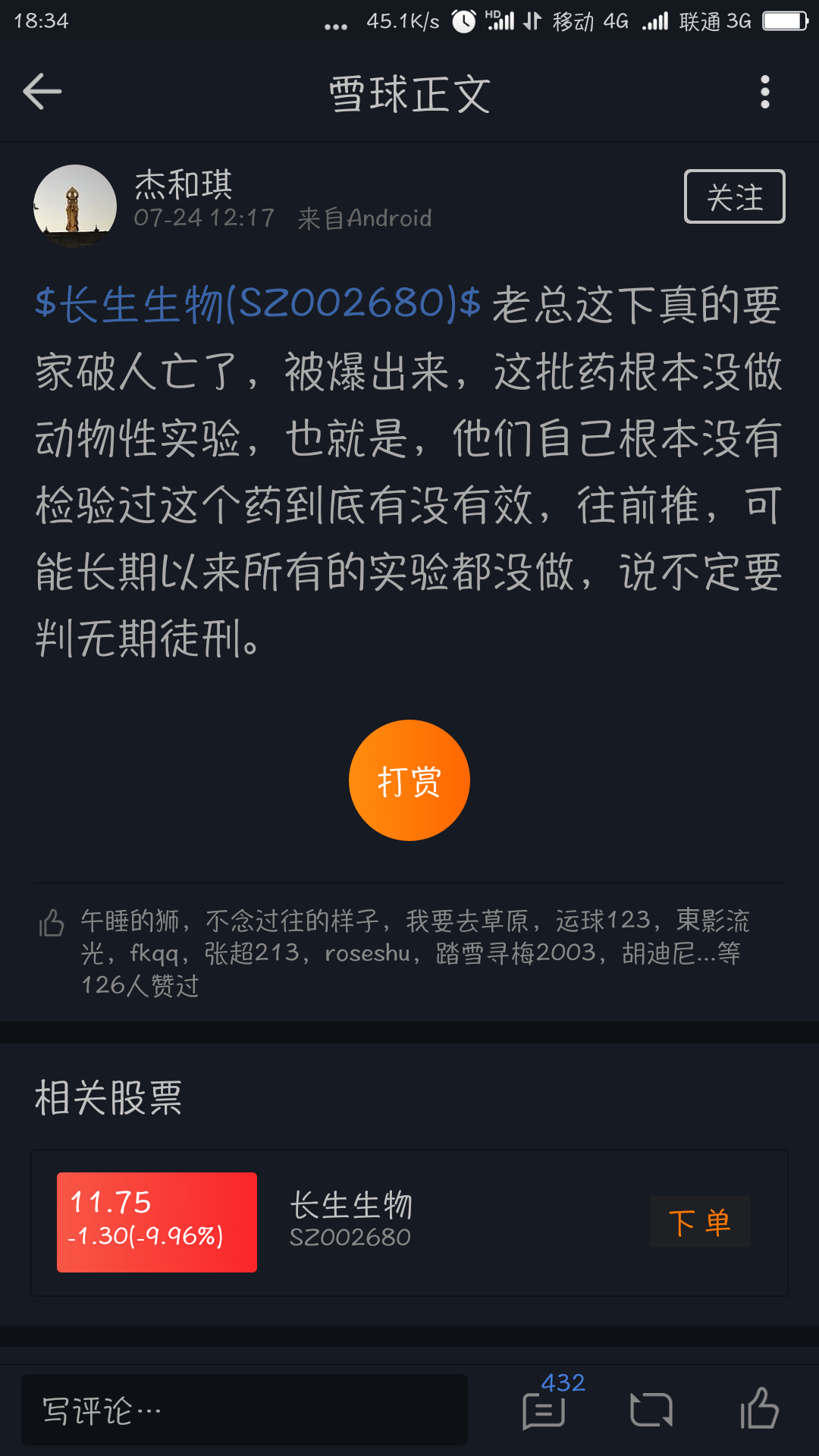Tap the red price box showing 11.75
This screenshot has width=819, height=1456.
(156, 1221)
